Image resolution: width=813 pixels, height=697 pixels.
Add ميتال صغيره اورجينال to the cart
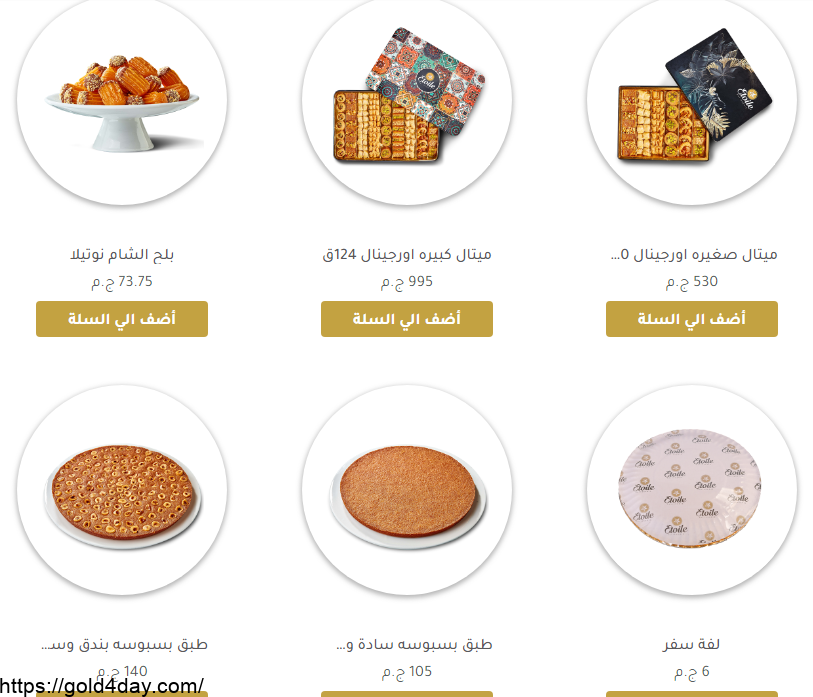coord(692,319)
